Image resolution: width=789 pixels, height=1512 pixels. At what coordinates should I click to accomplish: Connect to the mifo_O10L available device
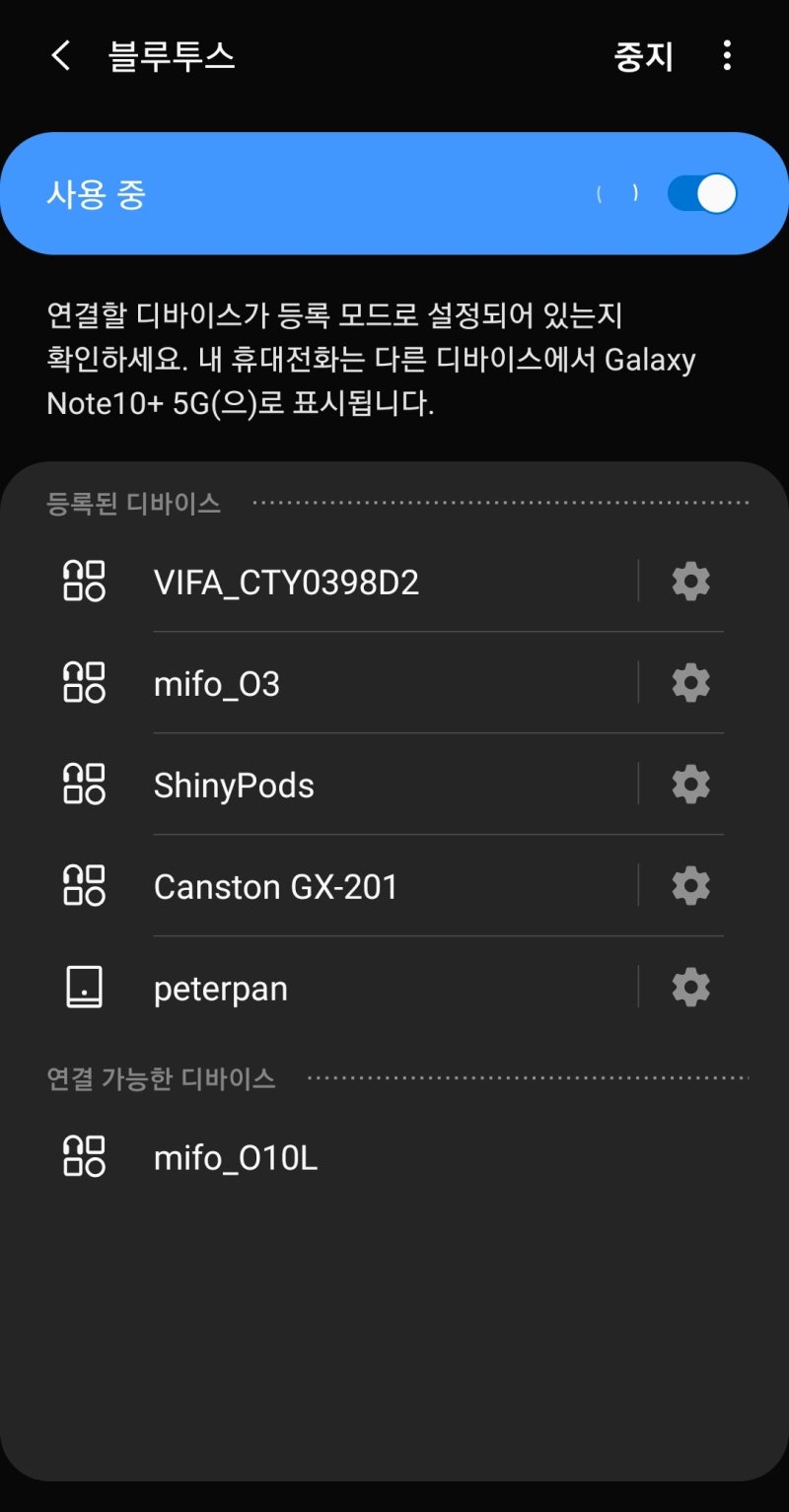pos(237,1156)
